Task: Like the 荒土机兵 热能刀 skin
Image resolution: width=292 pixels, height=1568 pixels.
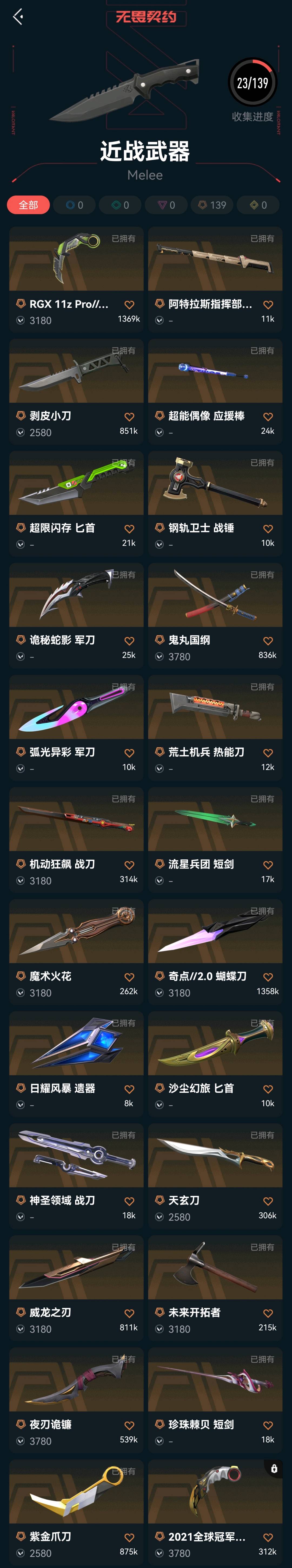Action: click(268, 753)
